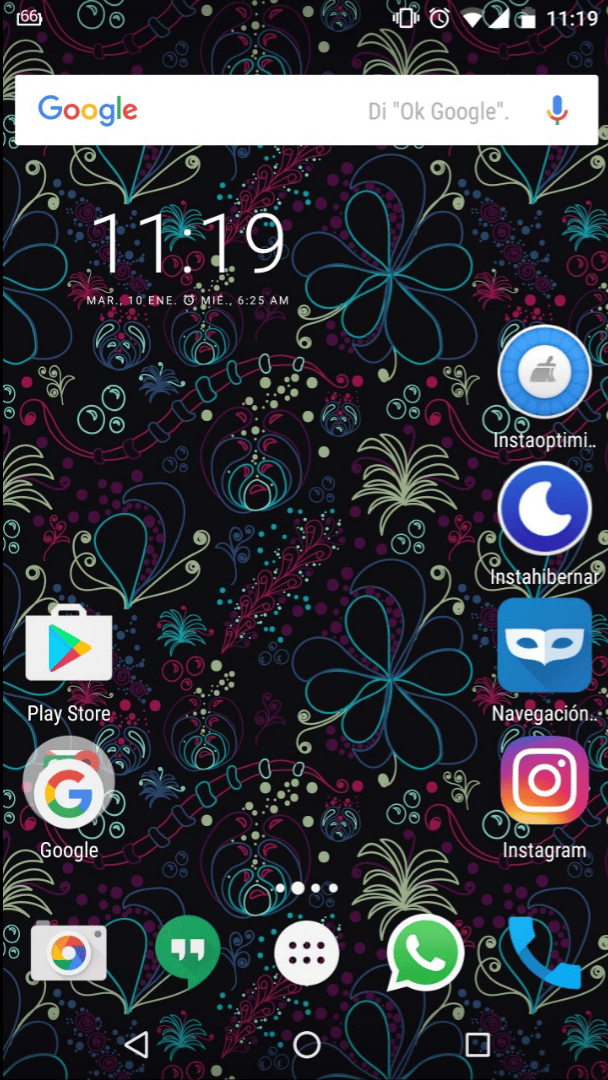Image resolution: width=608 pixels, height=1080 pixels.
Task: Open the Phone dialer
Action: pyautogui.click(x=544, y=952)
